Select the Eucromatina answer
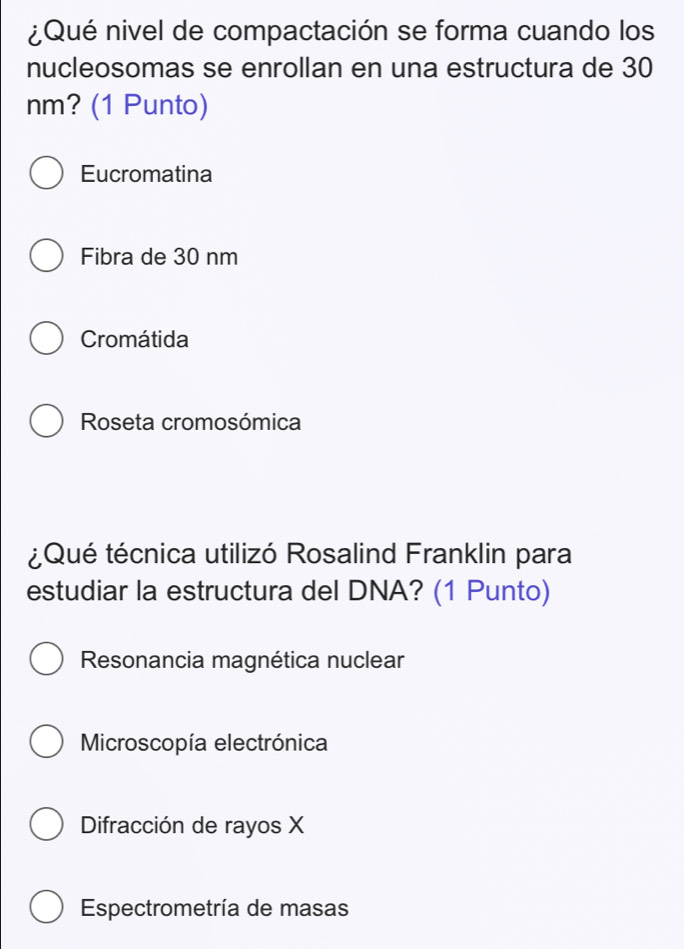The height and width of the screenshot is (949, 684). [x=46, y=174]
